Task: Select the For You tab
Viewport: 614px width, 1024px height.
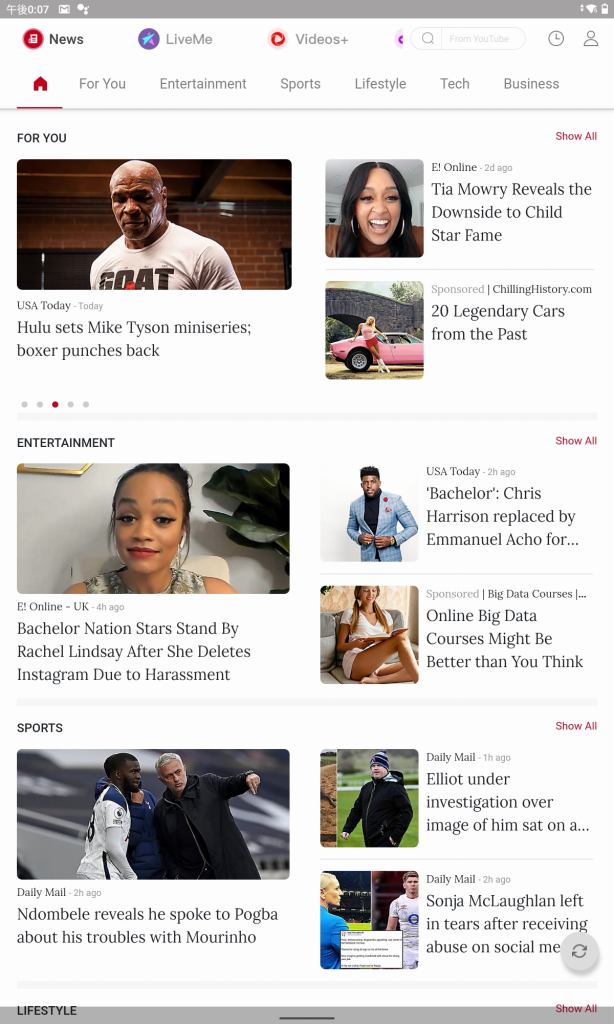Action: [x=103, y=84]
